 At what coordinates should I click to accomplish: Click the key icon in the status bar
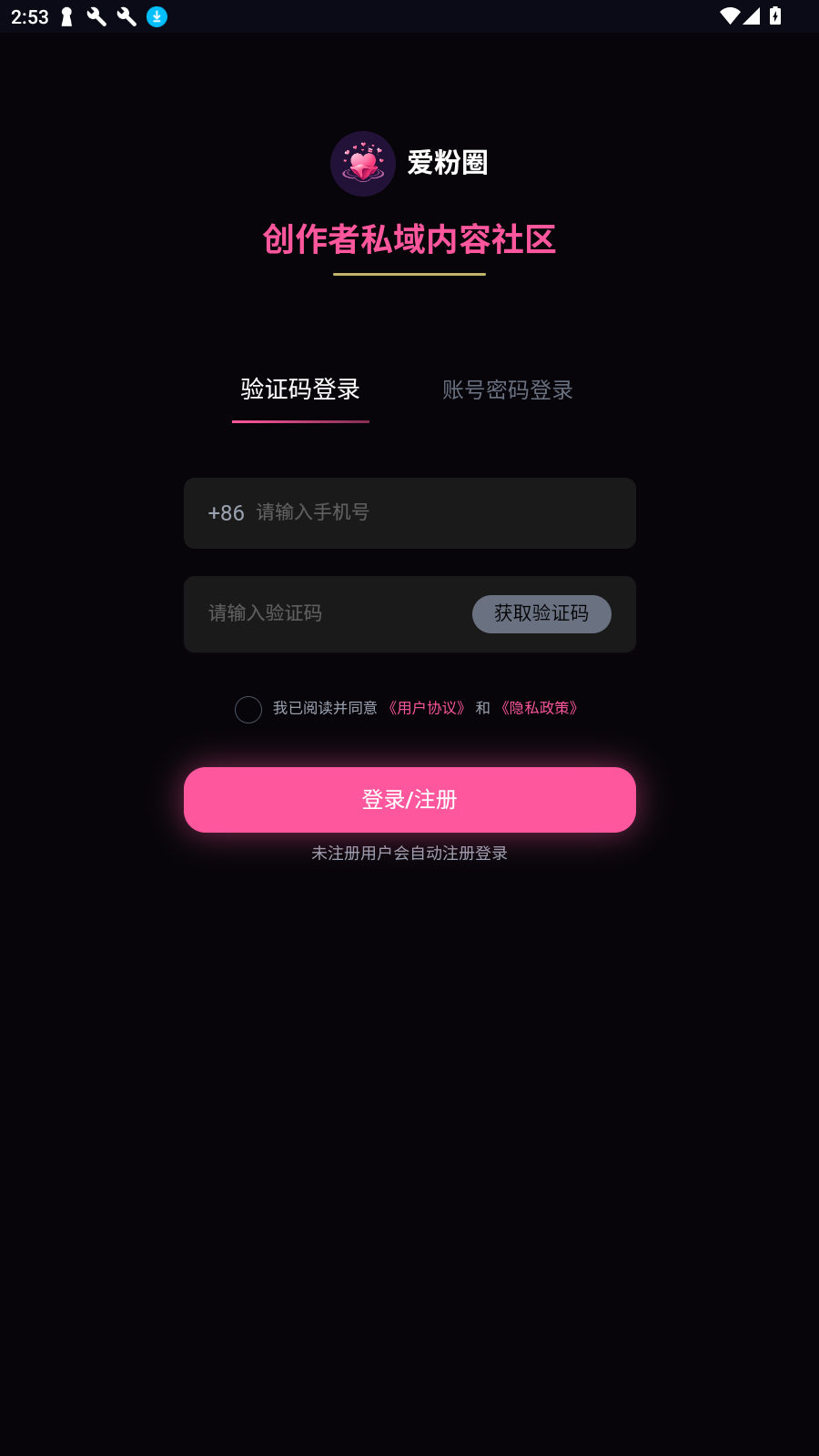[65, 16]
